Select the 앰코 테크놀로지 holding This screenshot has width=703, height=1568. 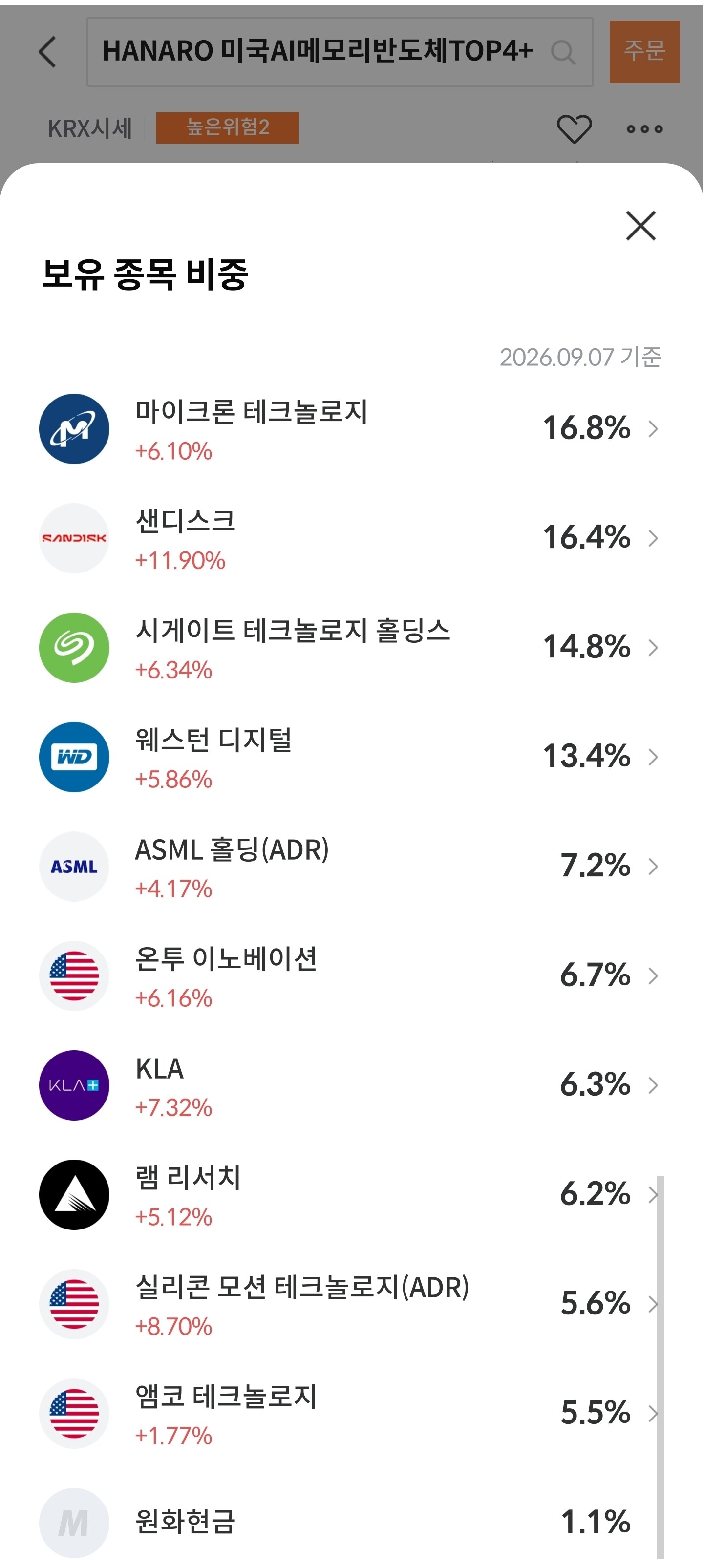tap(351, 1413)
